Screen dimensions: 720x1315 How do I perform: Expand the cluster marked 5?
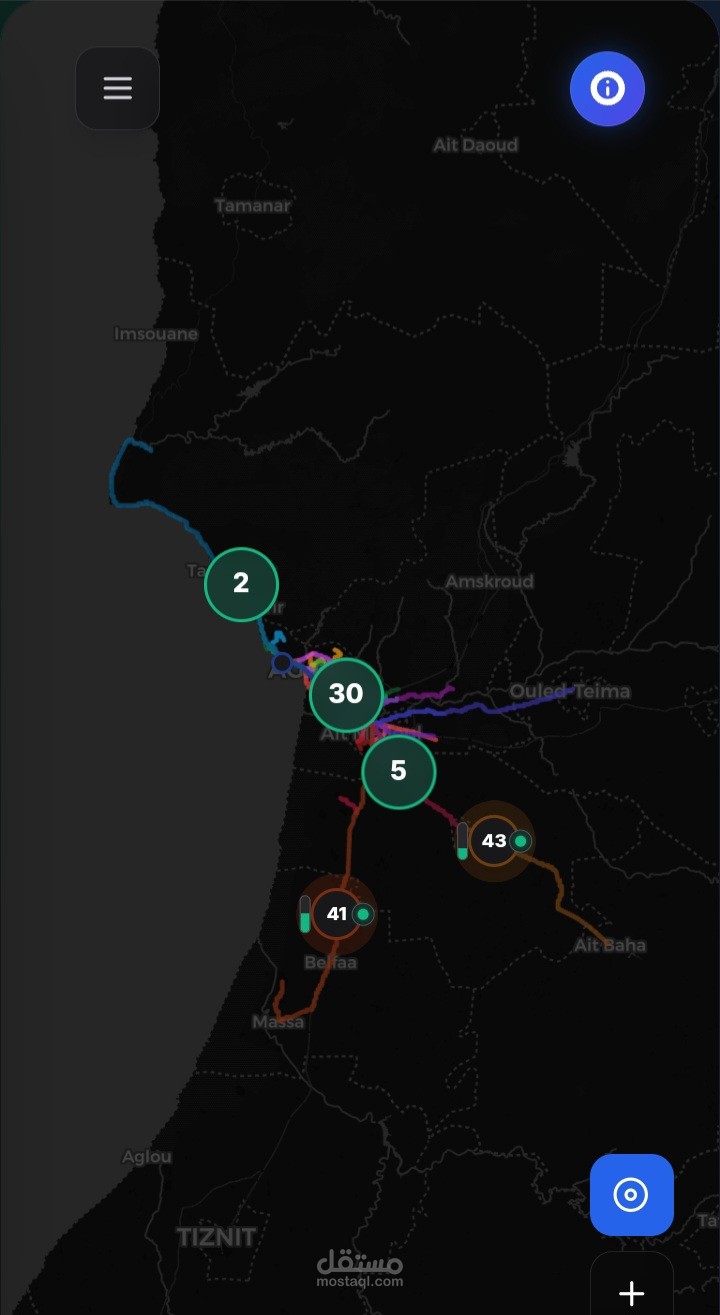[399, 771]
